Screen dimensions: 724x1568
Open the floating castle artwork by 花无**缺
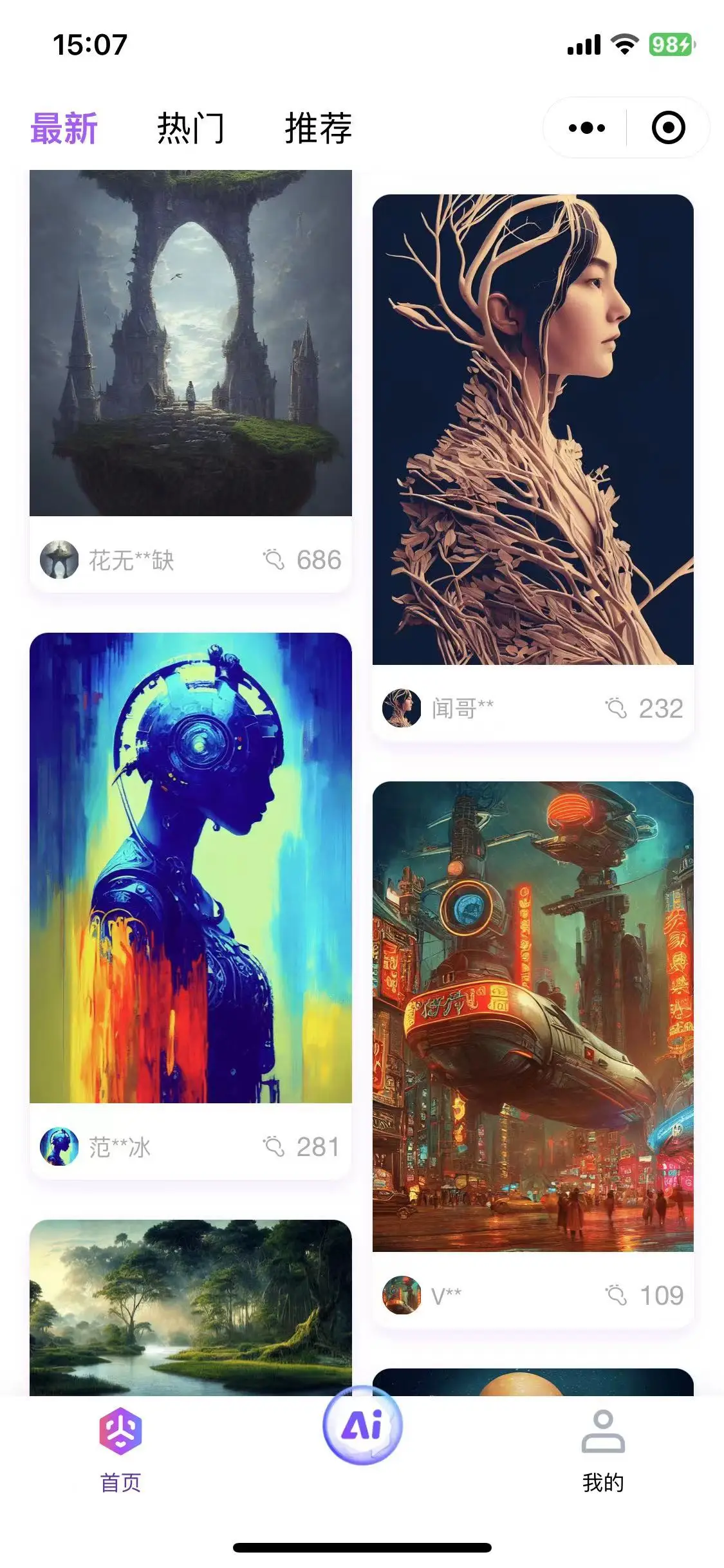pyautogui.click(x=190, y=342)
